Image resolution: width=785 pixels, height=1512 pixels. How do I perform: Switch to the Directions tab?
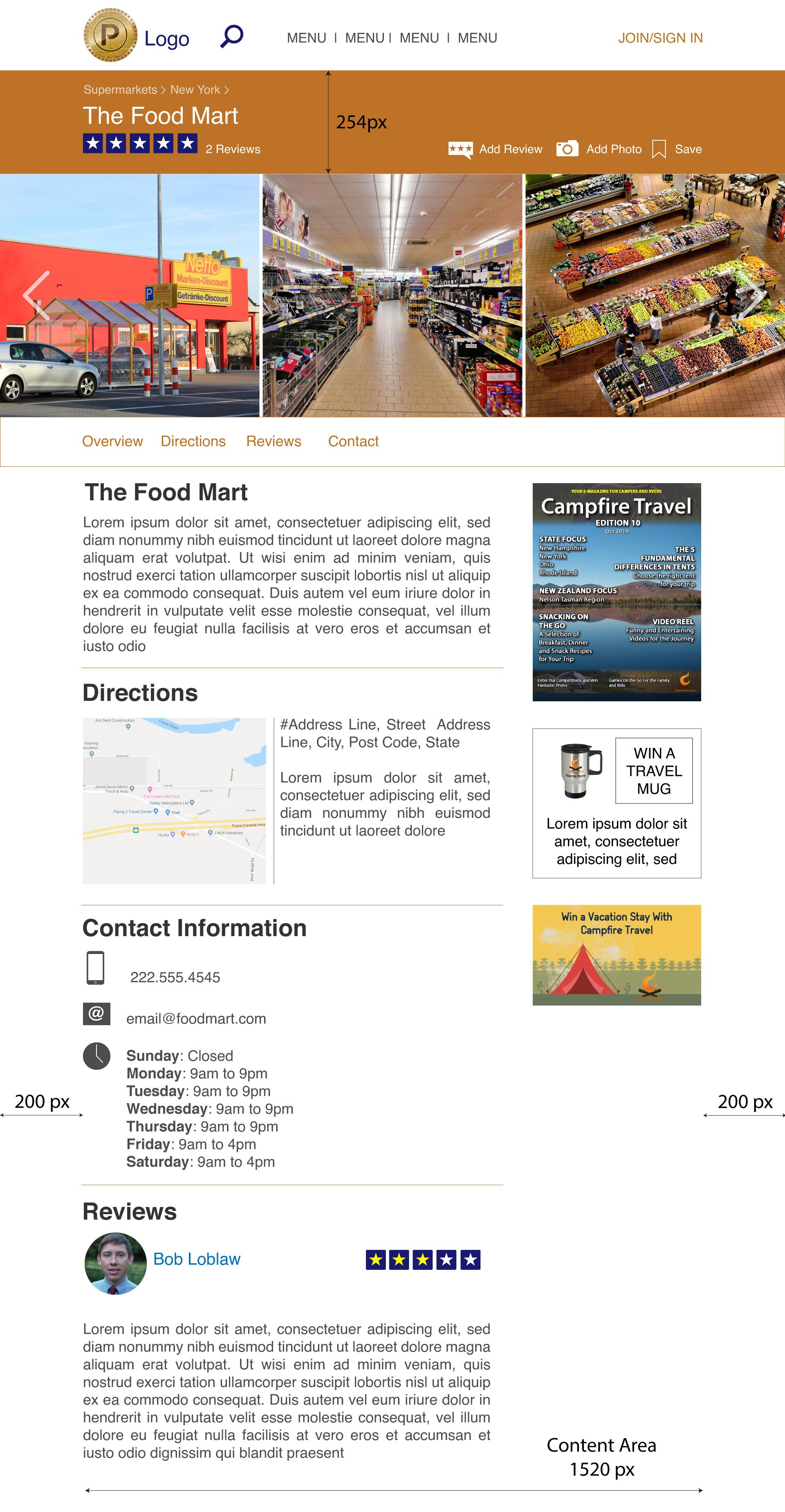[x=193, y=441]
